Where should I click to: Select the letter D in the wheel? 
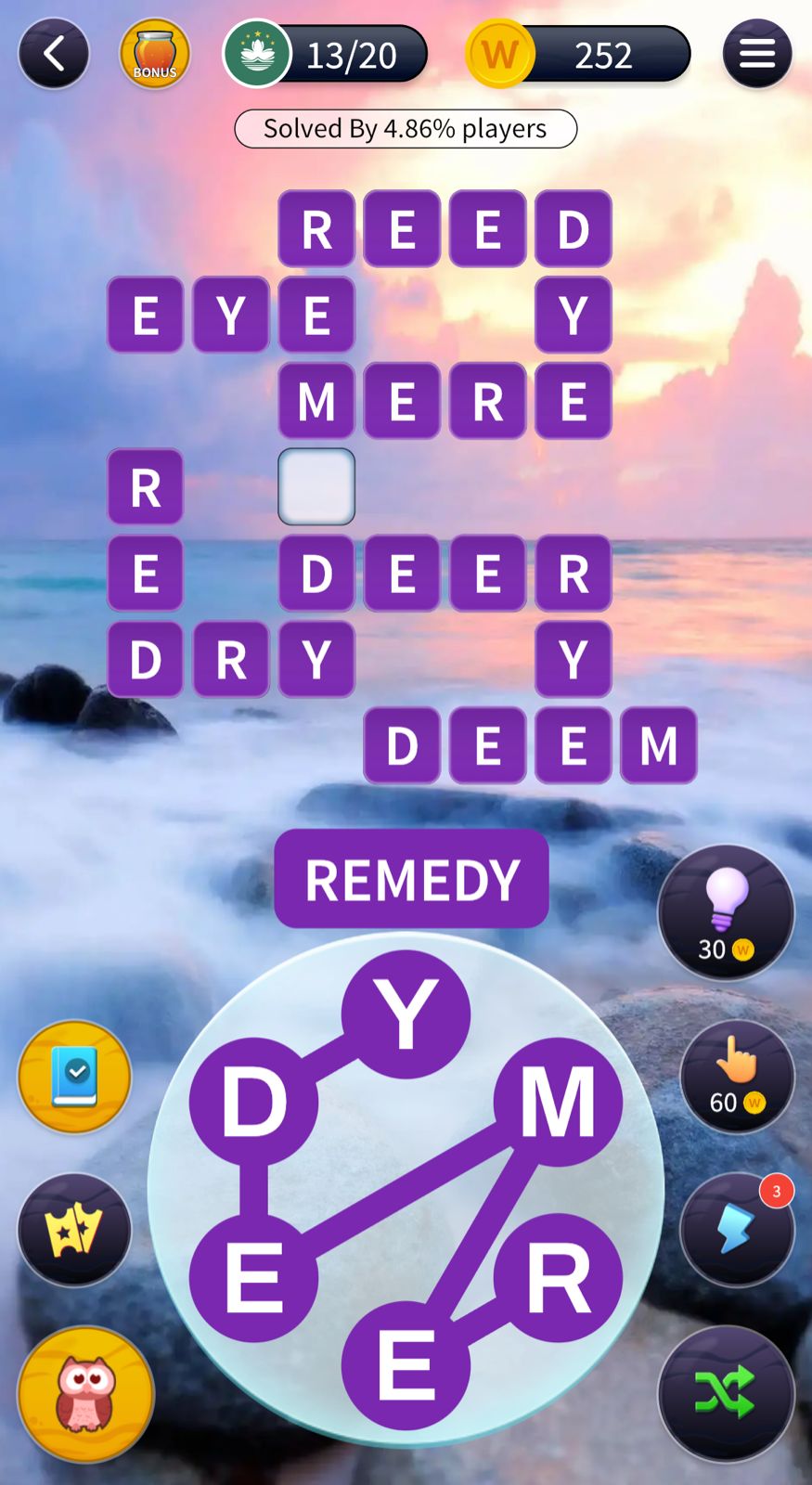point(253,1101)
